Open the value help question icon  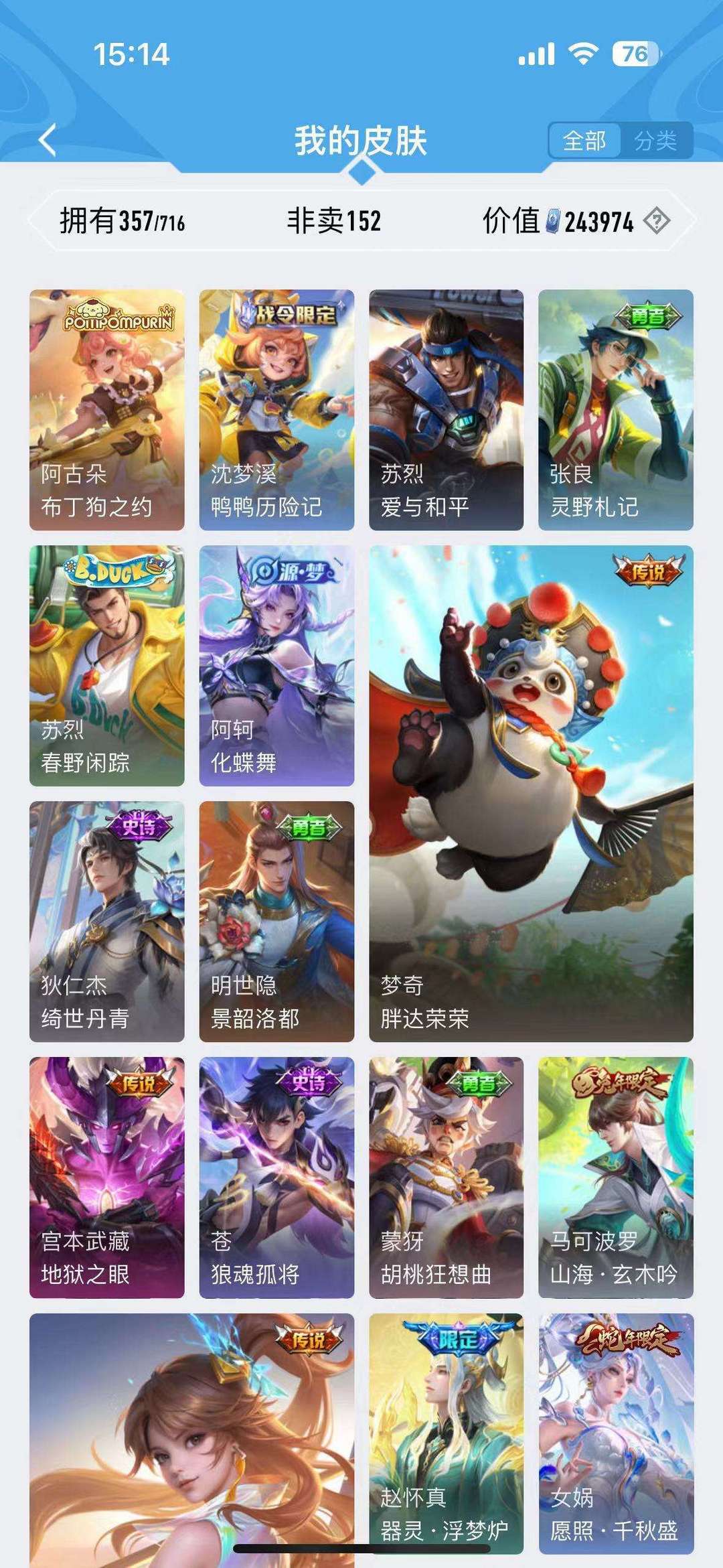pyautogui.click(x=656, y=220)
